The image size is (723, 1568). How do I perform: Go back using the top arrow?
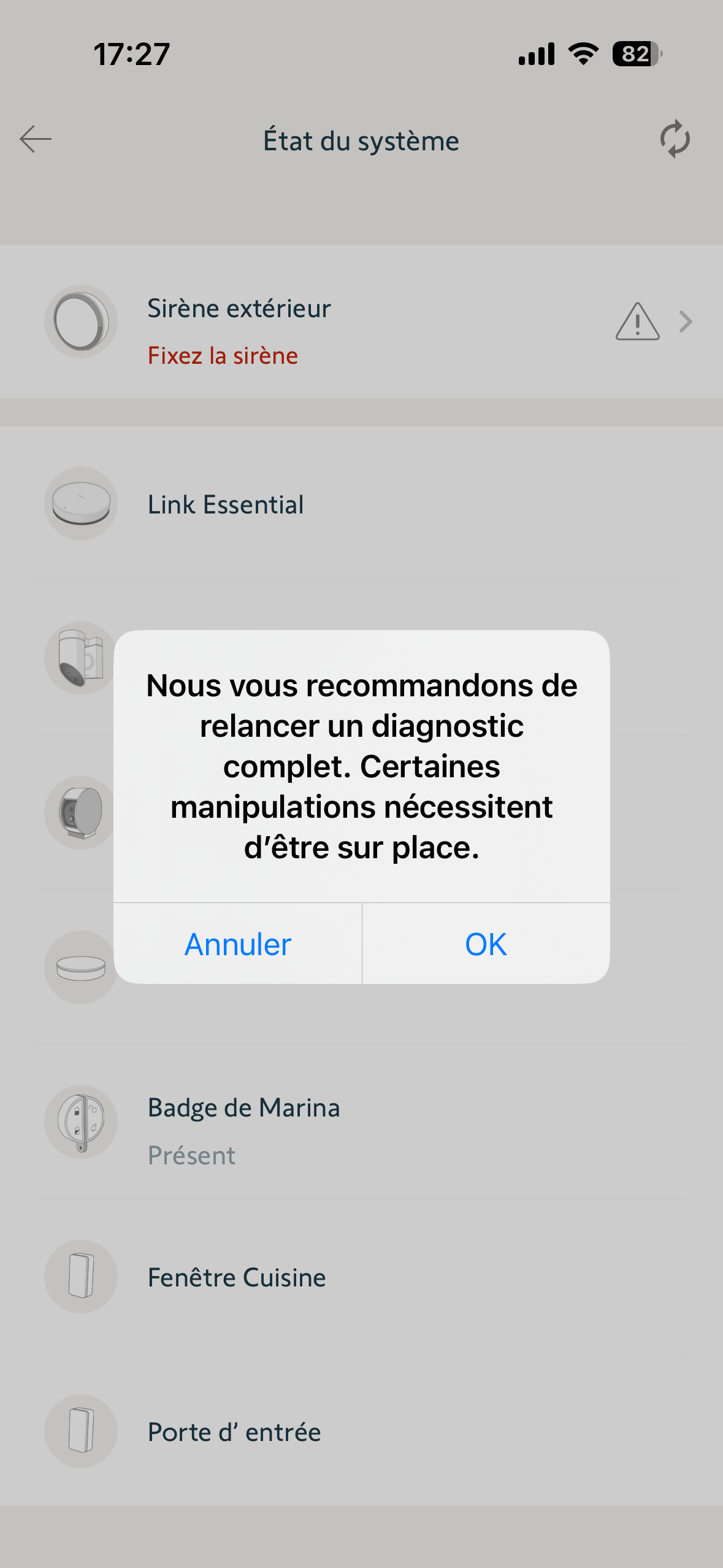coord(36,140)
